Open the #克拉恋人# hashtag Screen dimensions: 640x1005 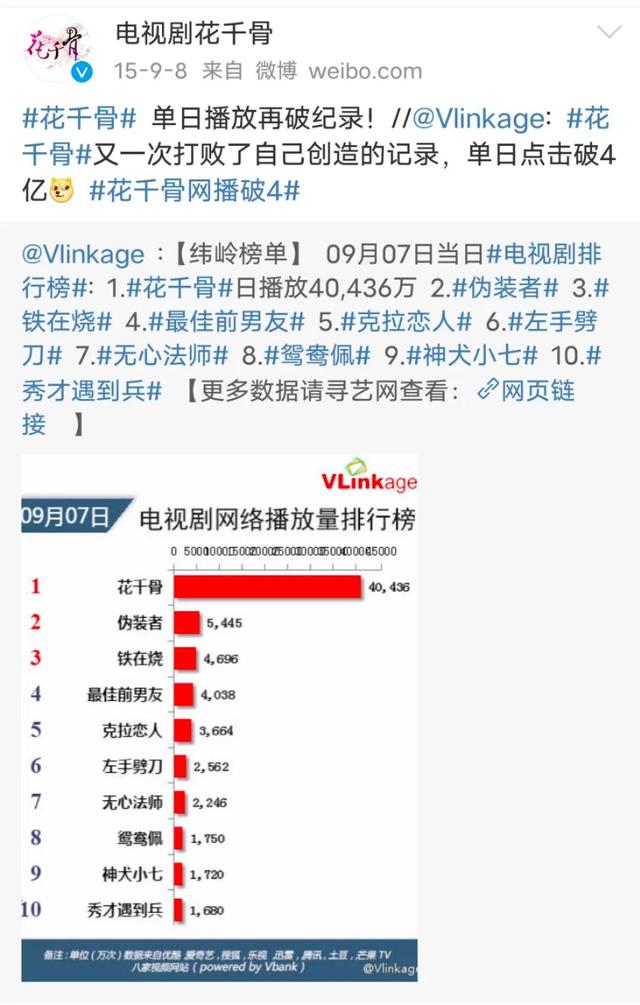coord(399,322)
